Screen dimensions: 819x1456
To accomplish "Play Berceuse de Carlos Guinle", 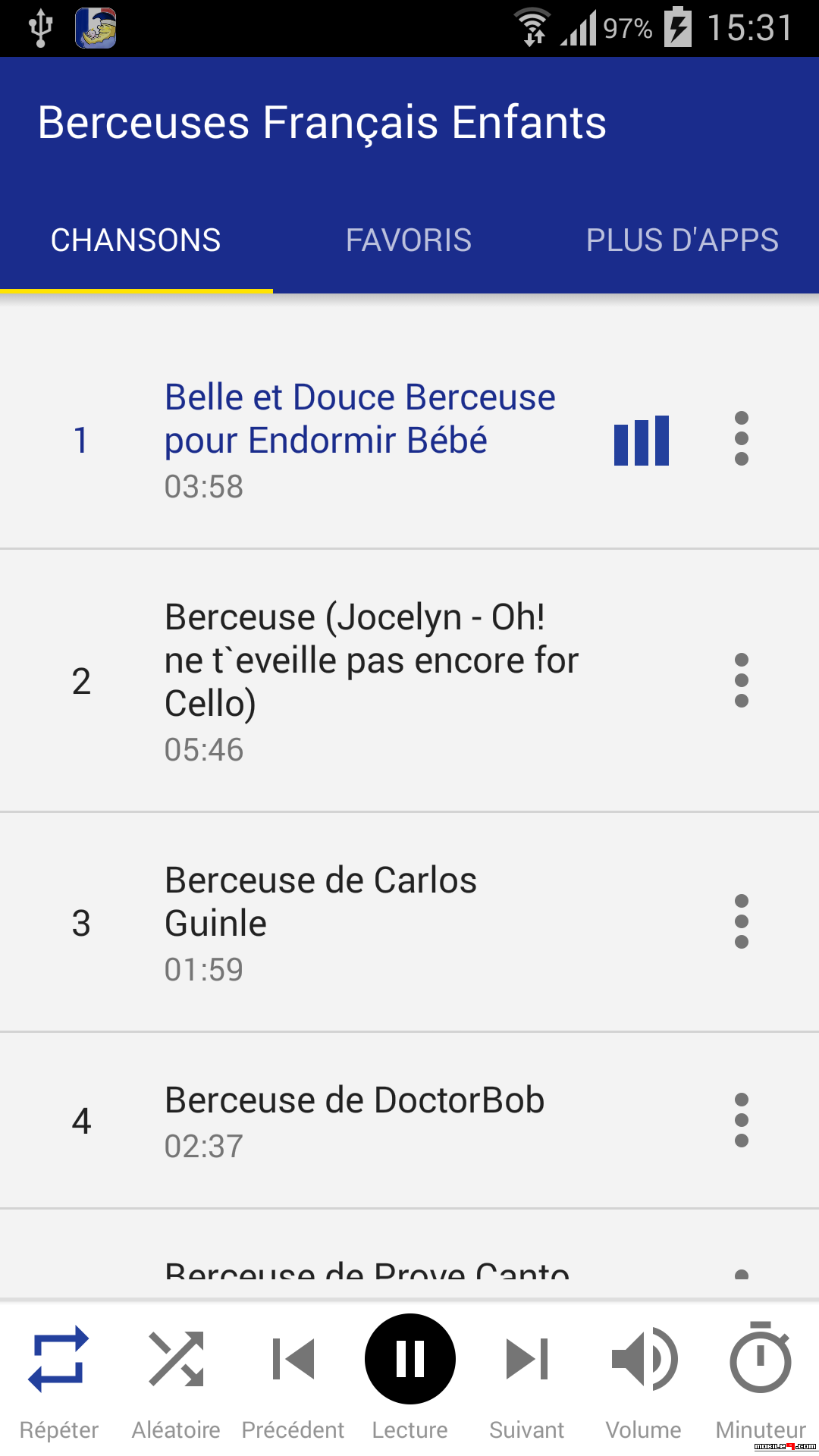I will pos(321,921).
